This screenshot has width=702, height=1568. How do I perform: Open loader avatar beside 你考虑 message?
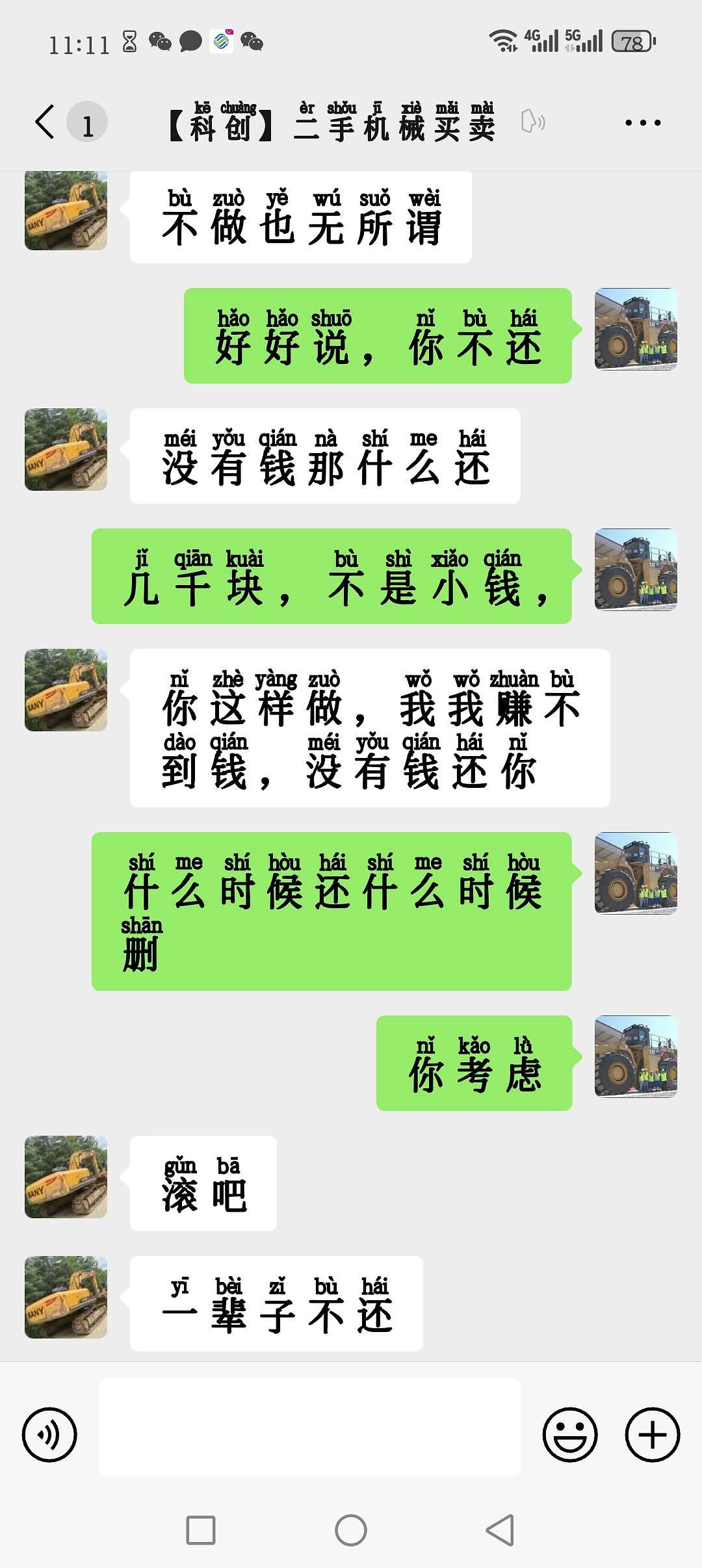click(636, 1056)
